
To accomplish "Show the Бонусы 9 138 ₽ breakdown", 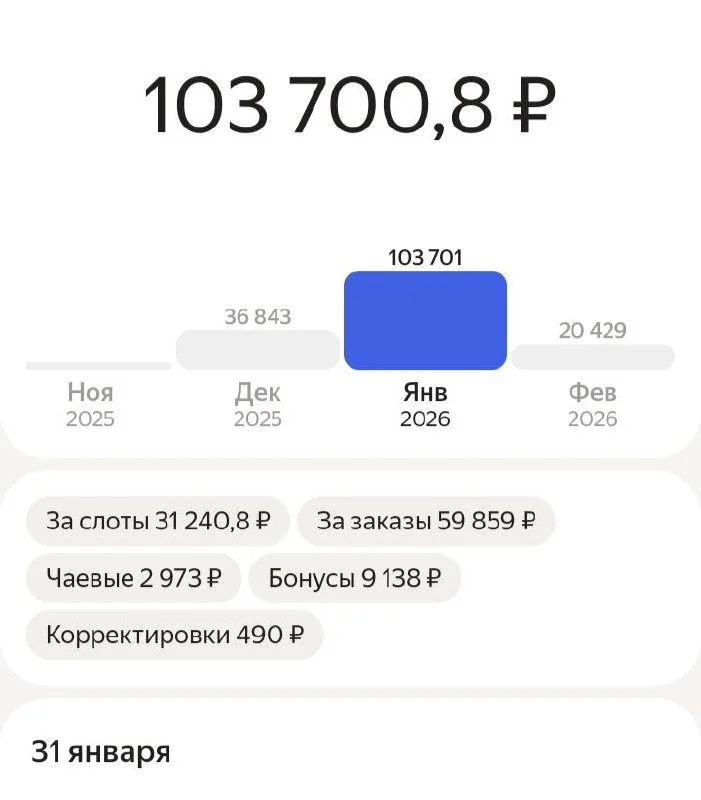I will [x=354, y=578].
